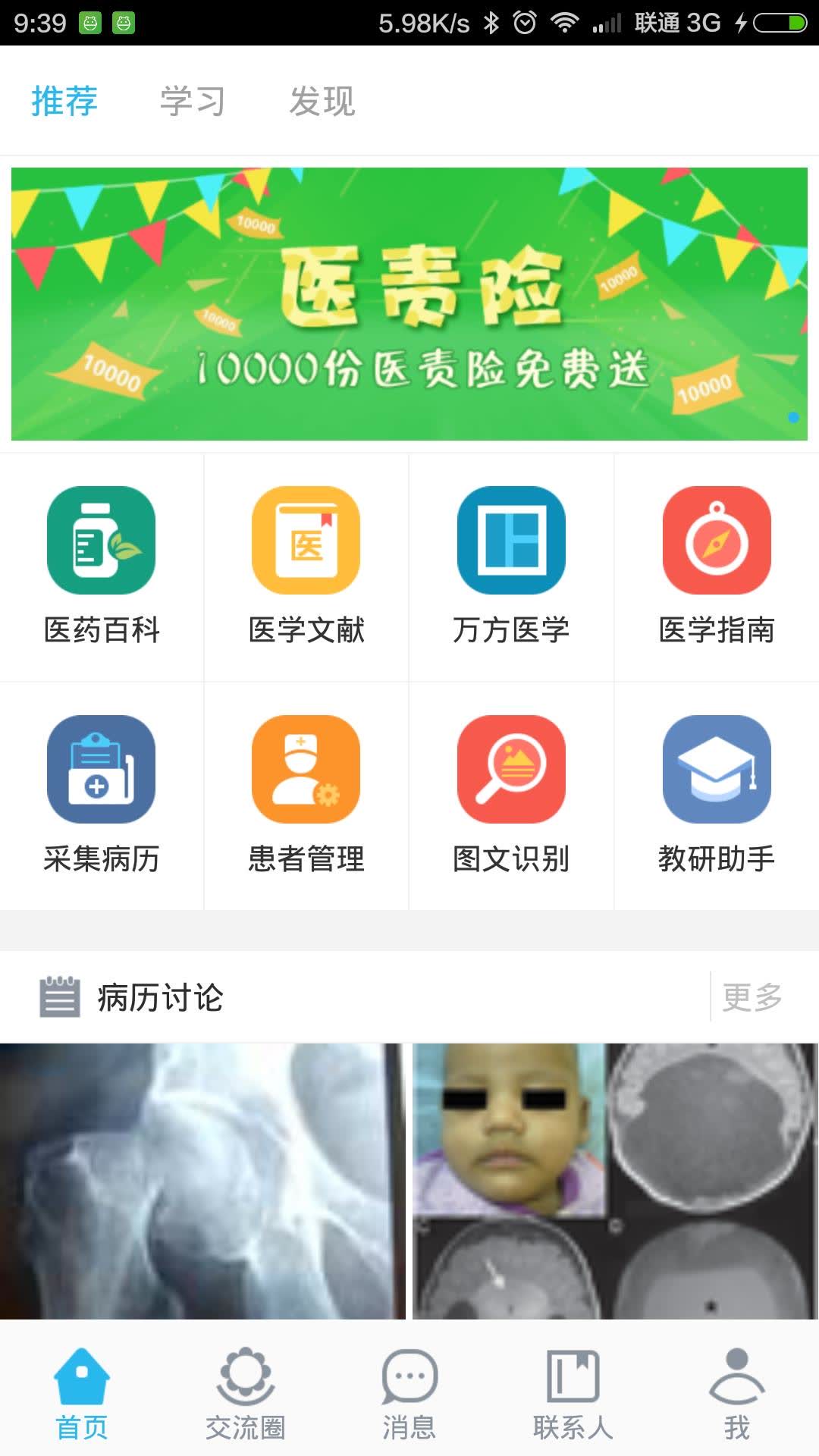The height and width of the screenshot is (1456, 819).
Task: Open the infant CT scan case discussion
Action: click(615, 1181)
